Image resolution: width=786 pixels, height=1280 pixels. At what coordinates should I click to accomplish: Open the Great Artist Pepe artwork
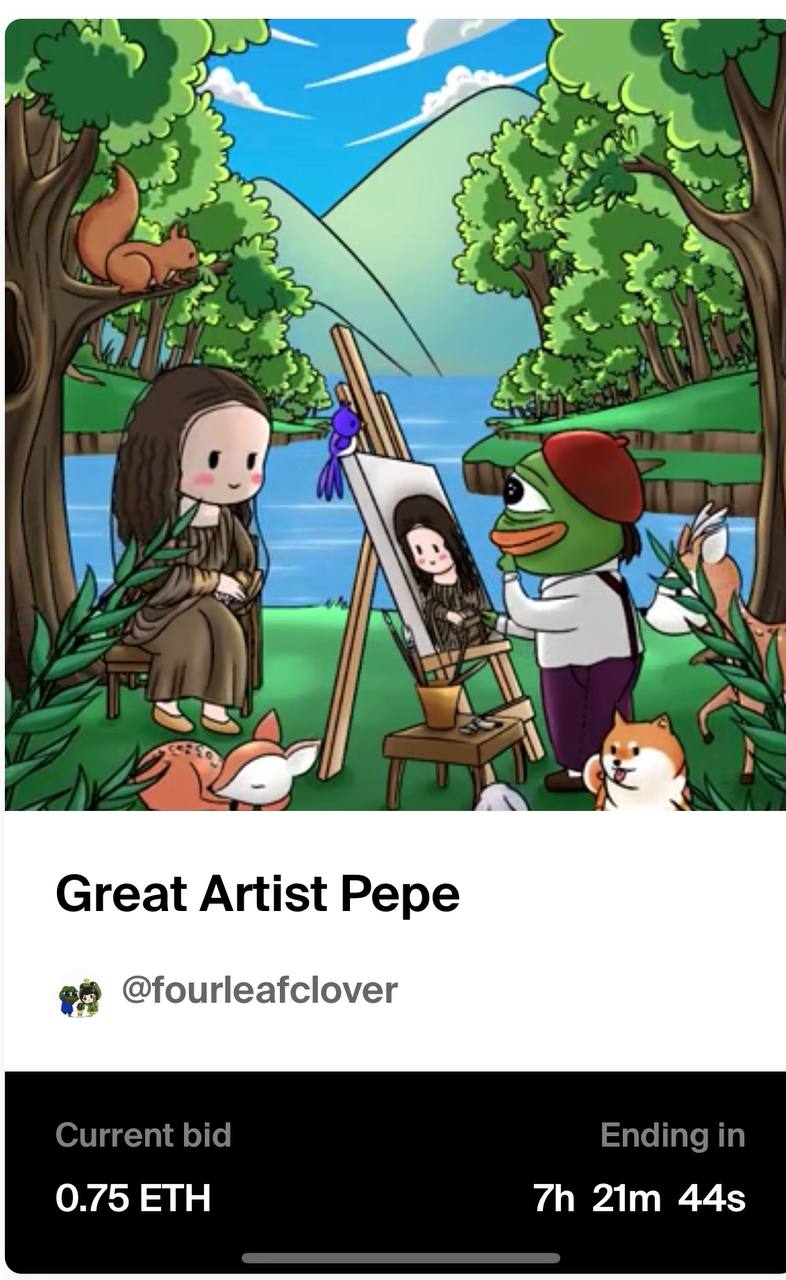coord(395,414)
